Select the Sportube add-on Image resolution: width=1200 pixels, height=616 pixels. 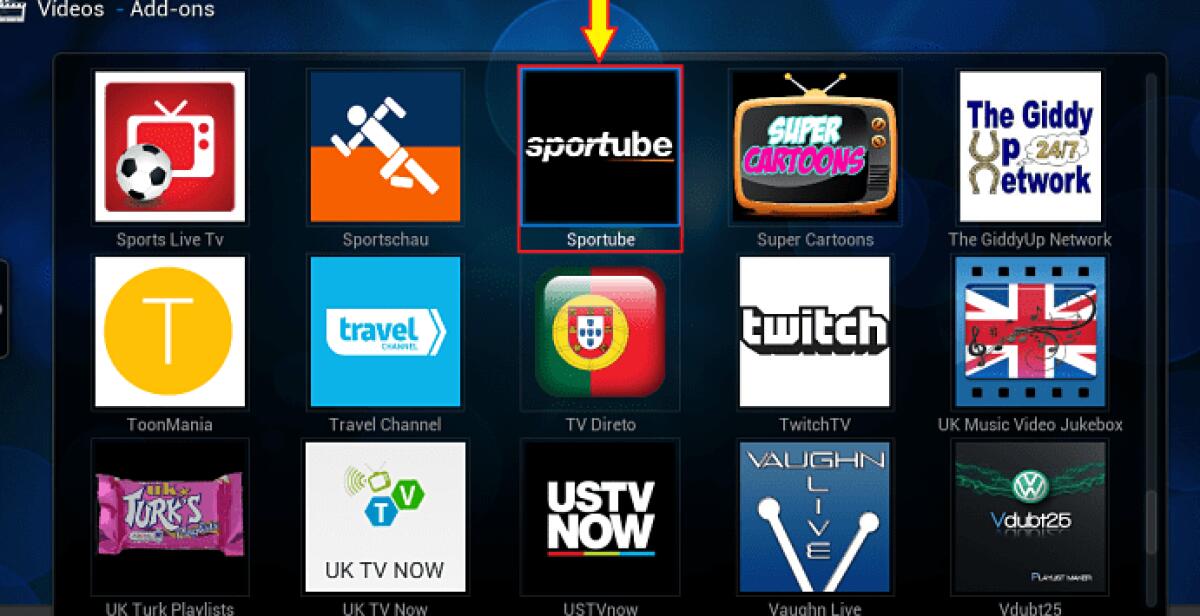click(x=600, y=147)
